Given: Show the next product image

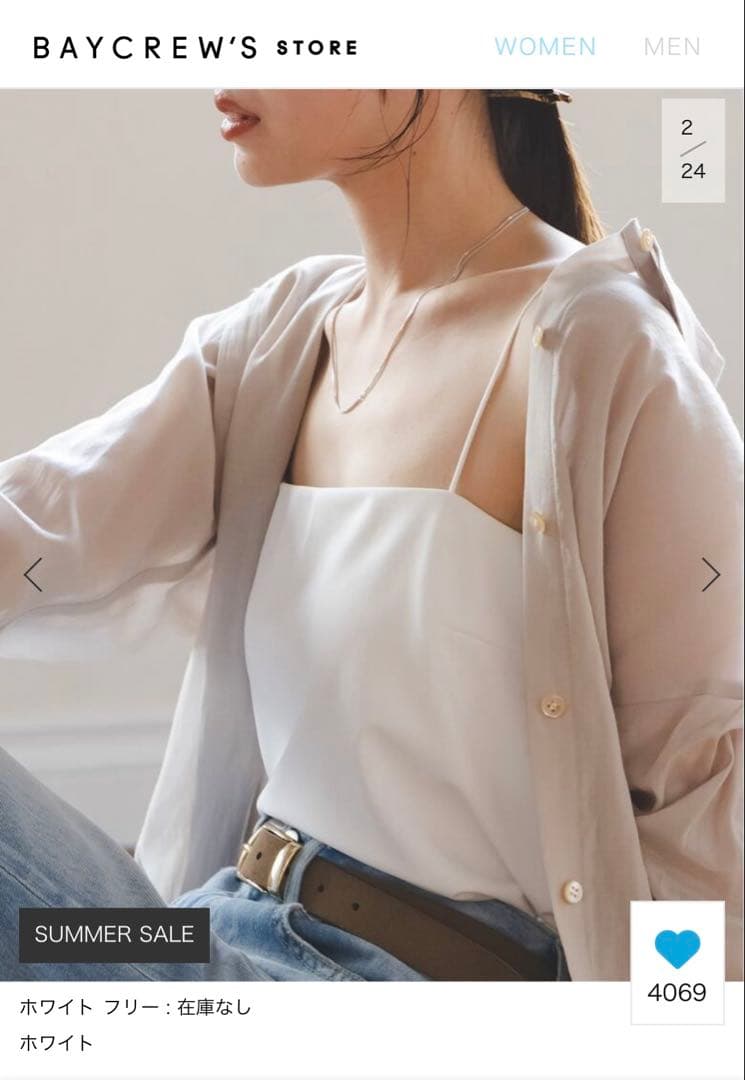Looking at the screenshot, I should point(711,575).
